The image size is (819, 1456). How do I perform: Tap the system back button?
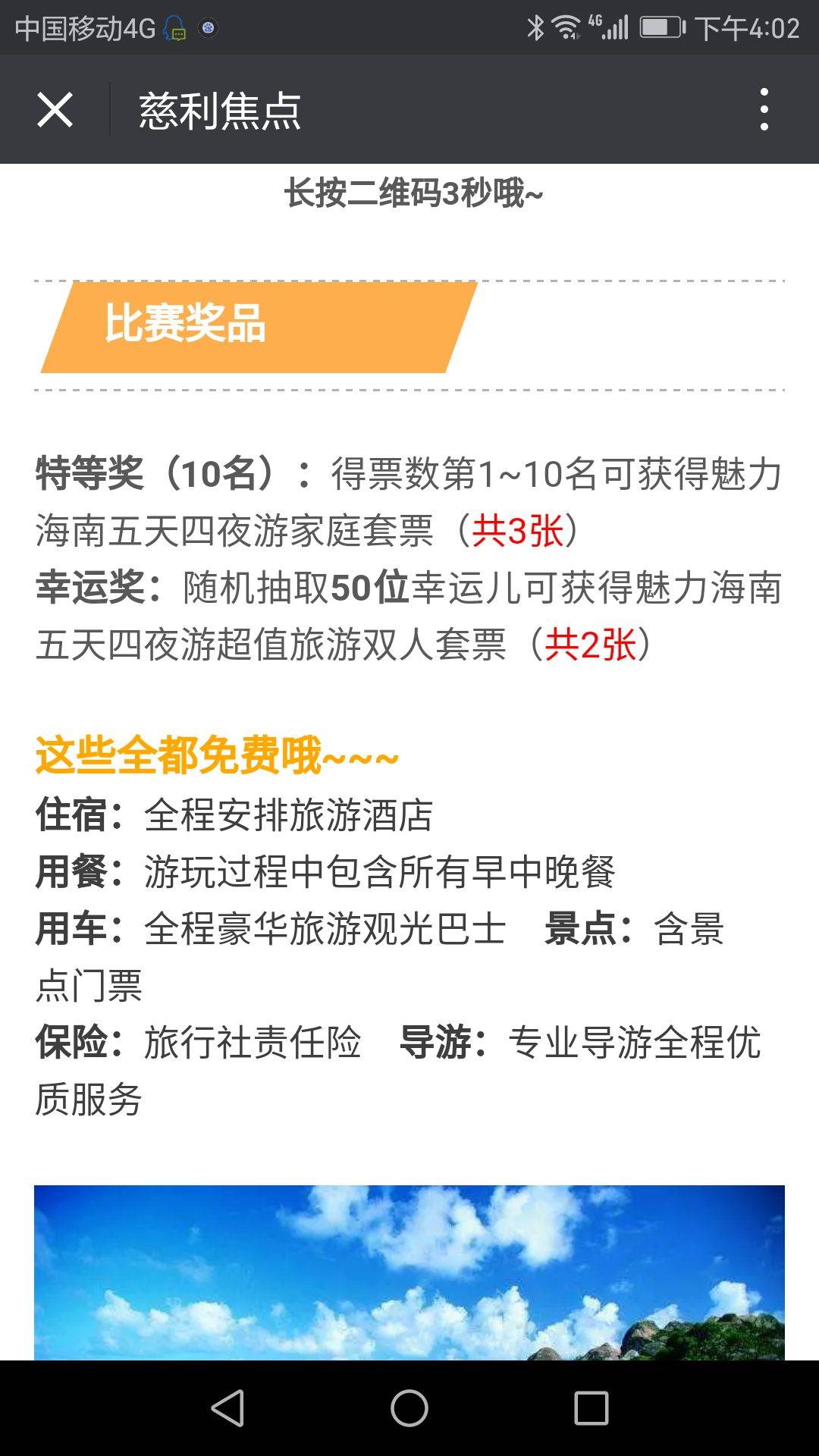[227, 1408]
